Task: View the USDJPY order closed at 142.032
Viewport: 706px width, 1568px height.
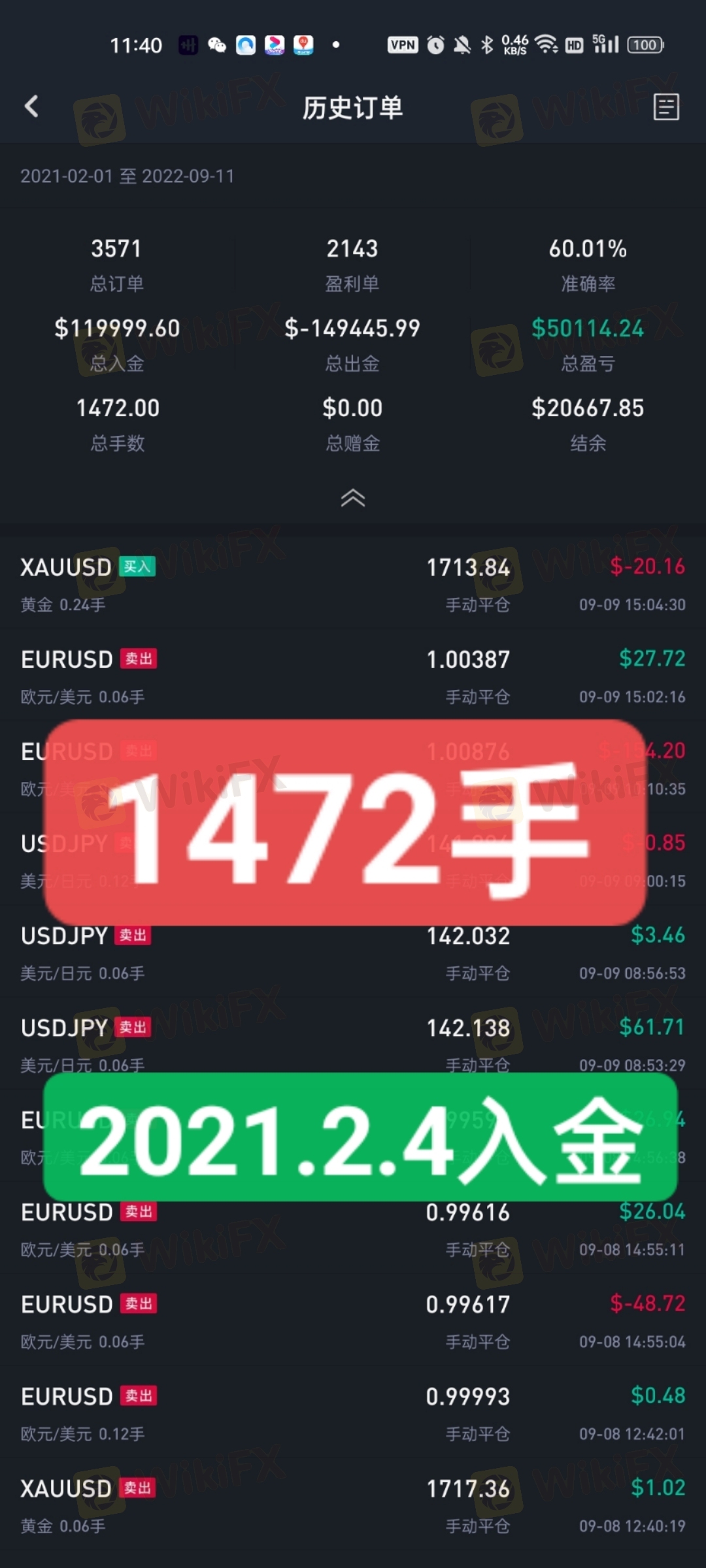Action: tap(353, 954)
